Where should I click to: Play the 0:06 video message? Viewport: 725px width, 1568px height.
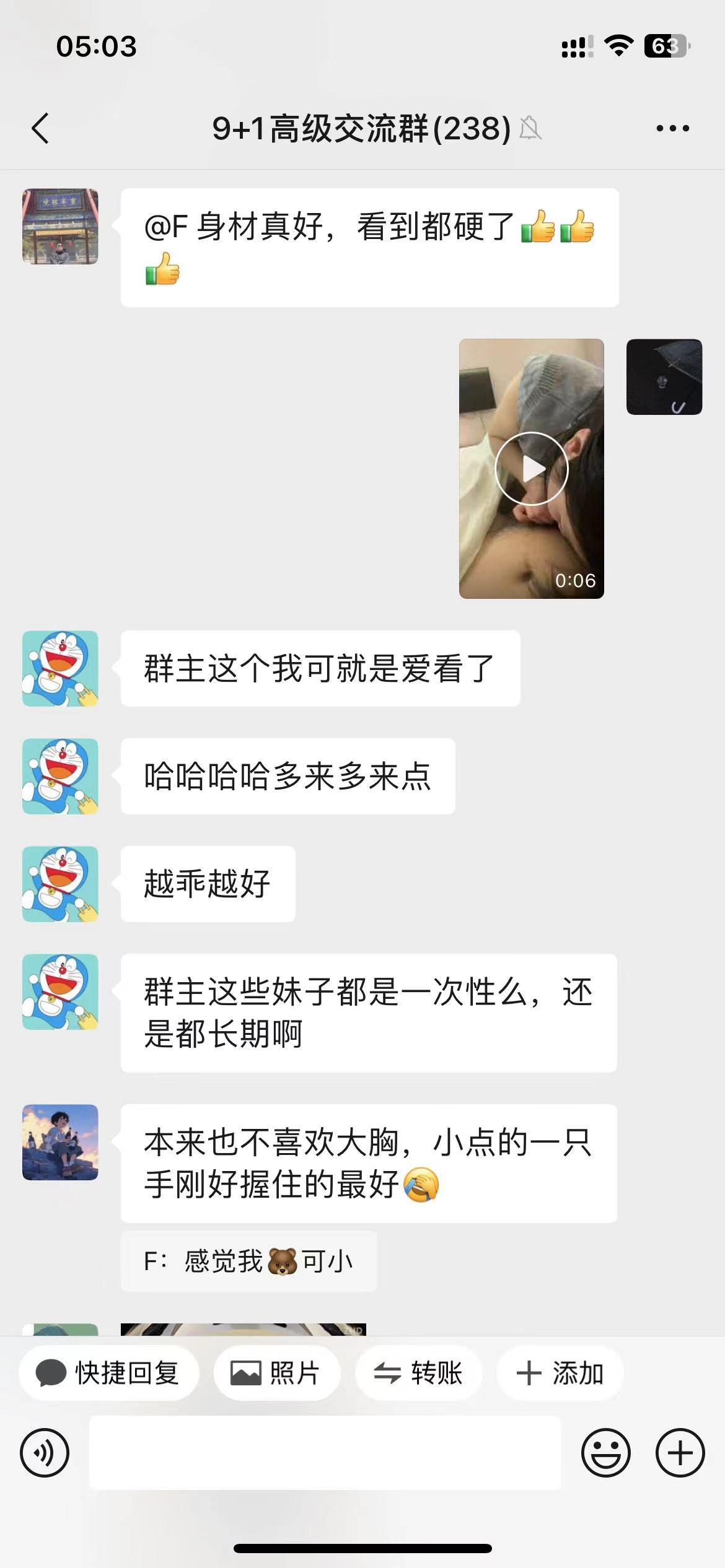(x=531, y=469)
